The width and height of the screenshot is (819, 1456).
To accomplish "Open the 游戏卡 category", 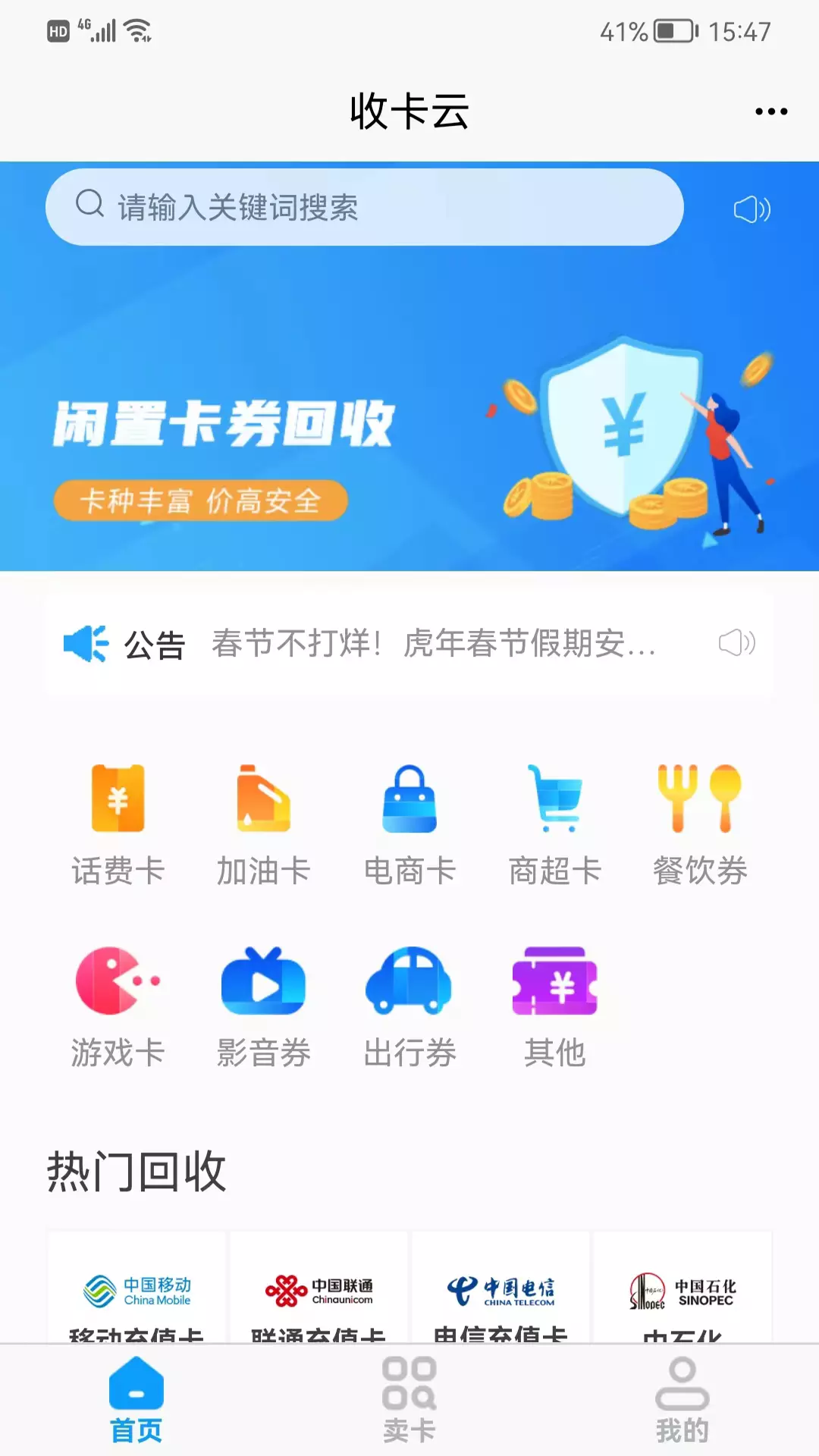I will coord(118,1009).
